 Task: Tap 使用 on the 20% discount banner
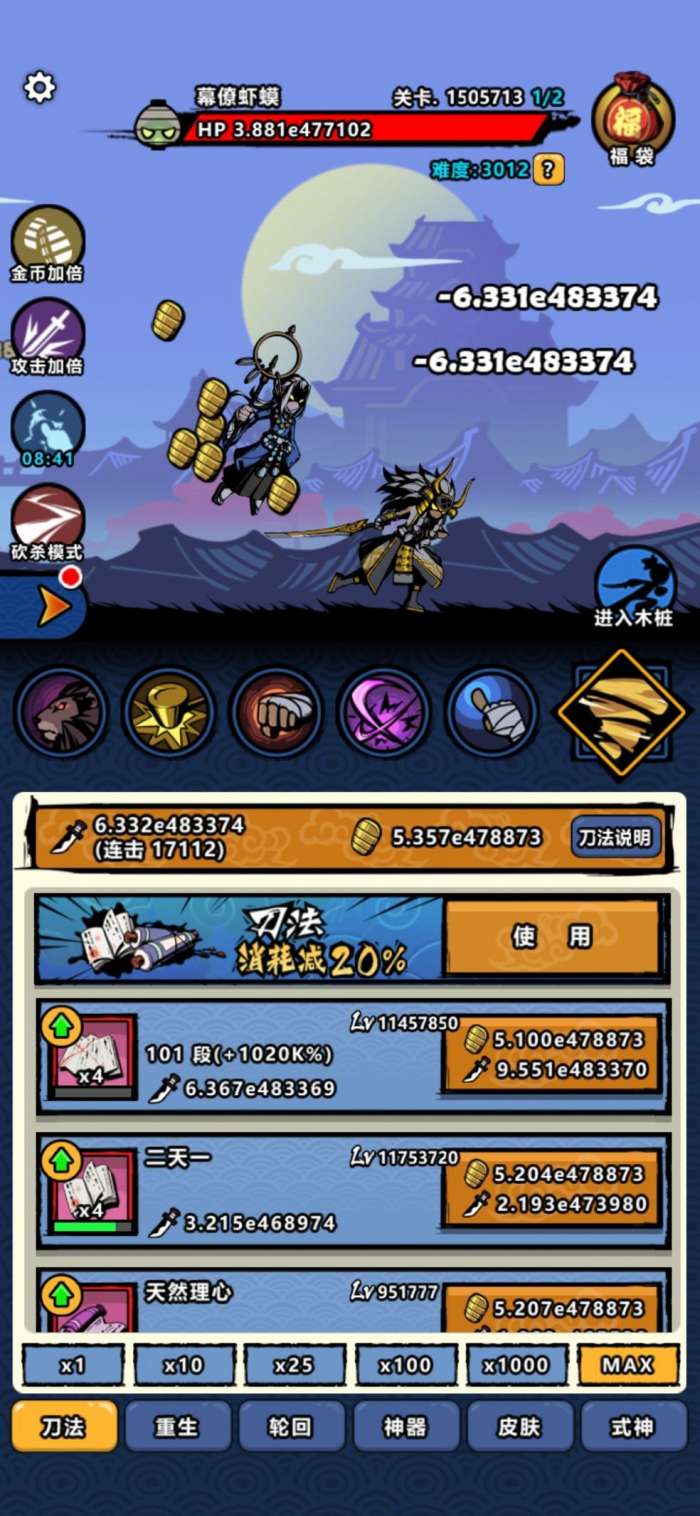(x=552, y=937)
